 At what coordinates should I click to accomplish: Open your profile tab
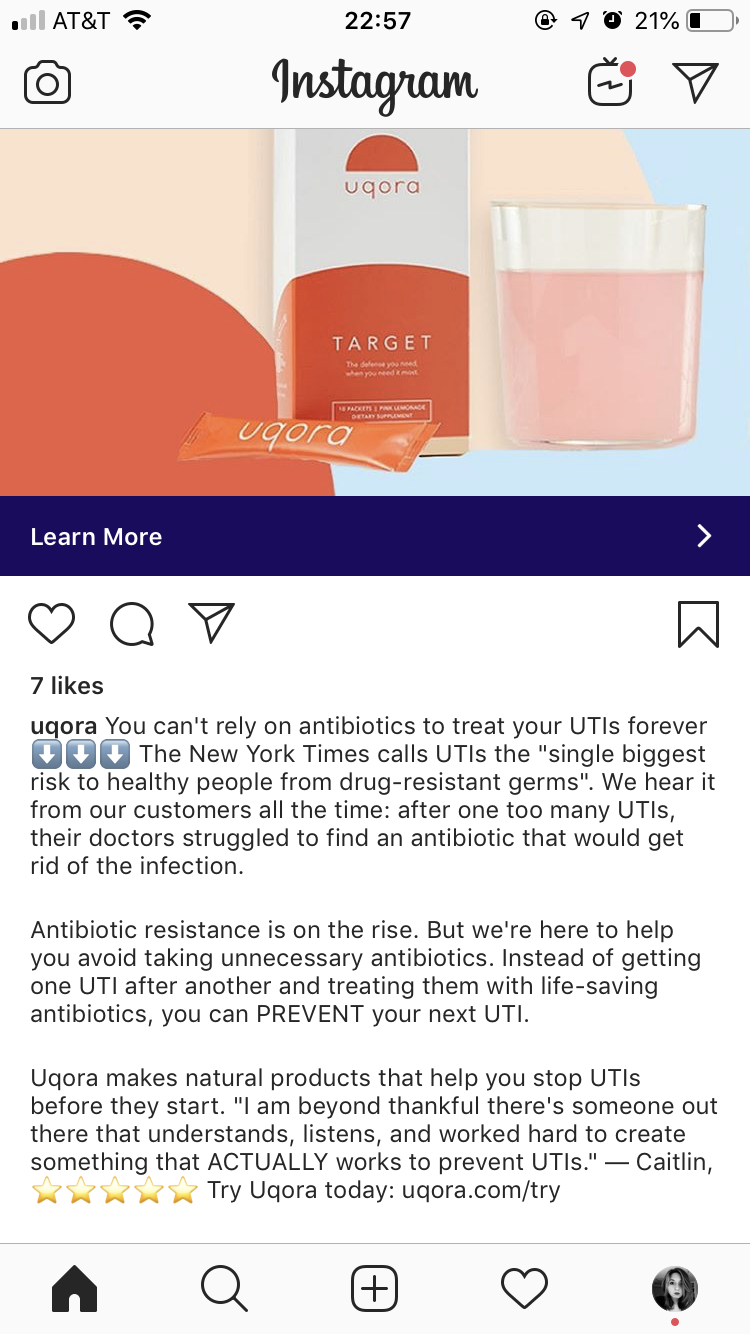pyautogui.click(x=675, y=1288)
